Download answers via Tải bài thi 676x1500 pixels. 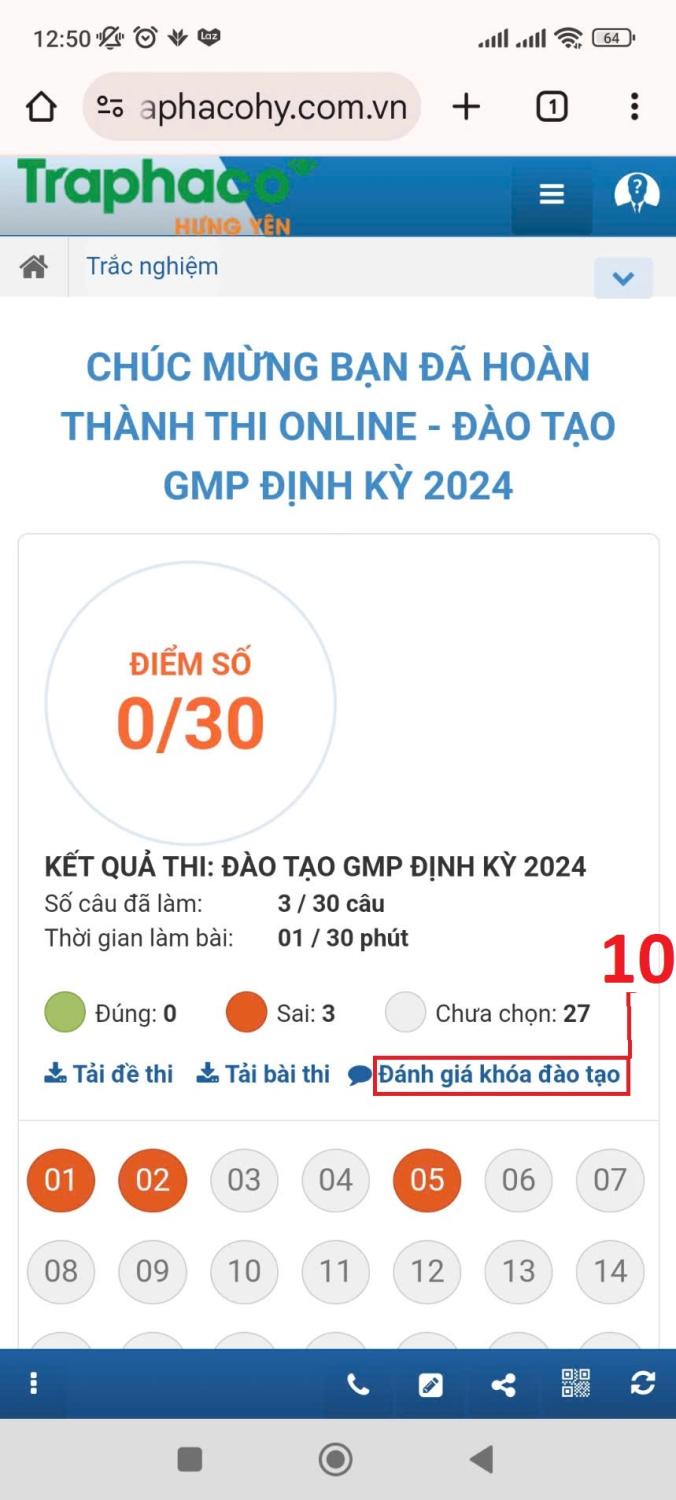(263, 1074)
